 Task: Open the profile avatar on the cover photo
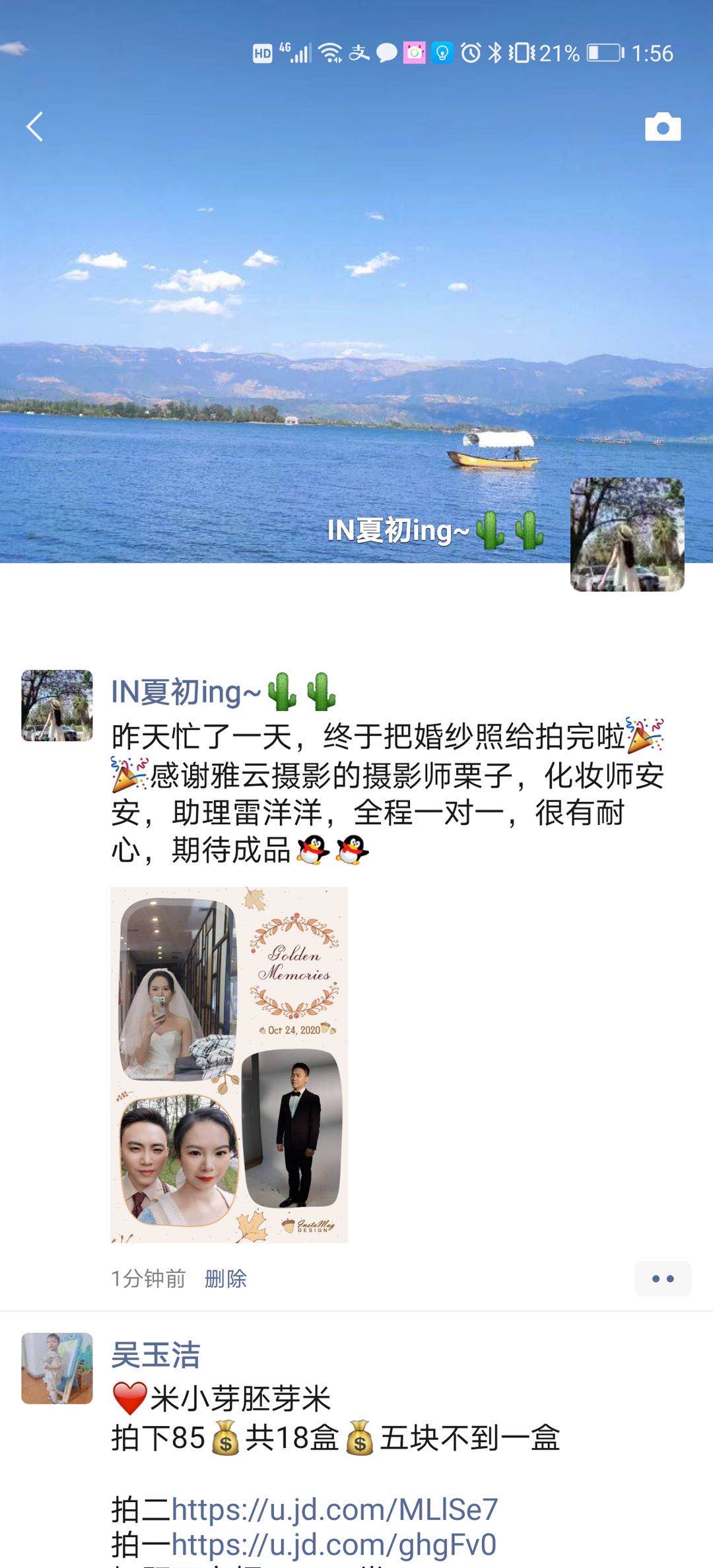pos(627,534)
